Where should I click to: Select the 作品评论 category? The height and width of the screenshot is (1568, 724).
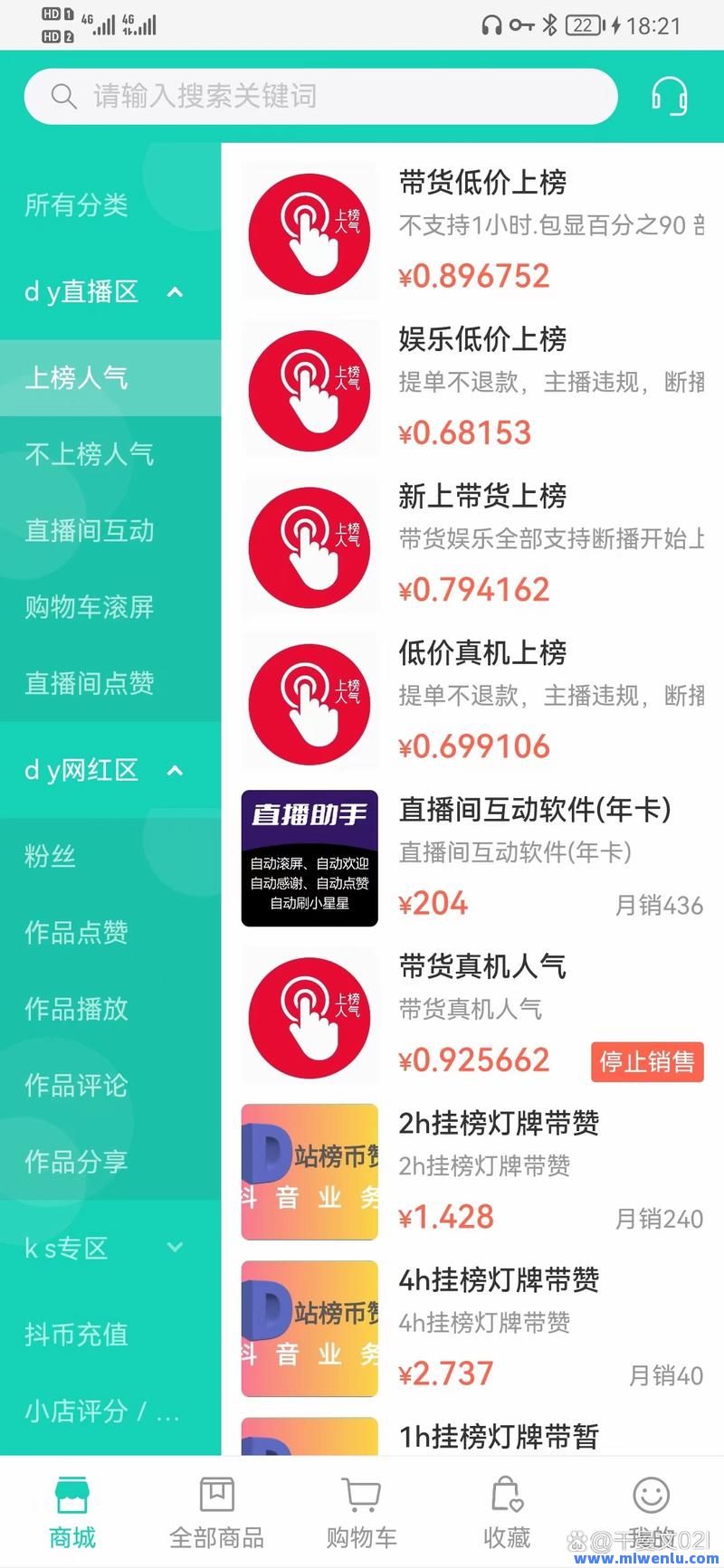point(75,1086)
